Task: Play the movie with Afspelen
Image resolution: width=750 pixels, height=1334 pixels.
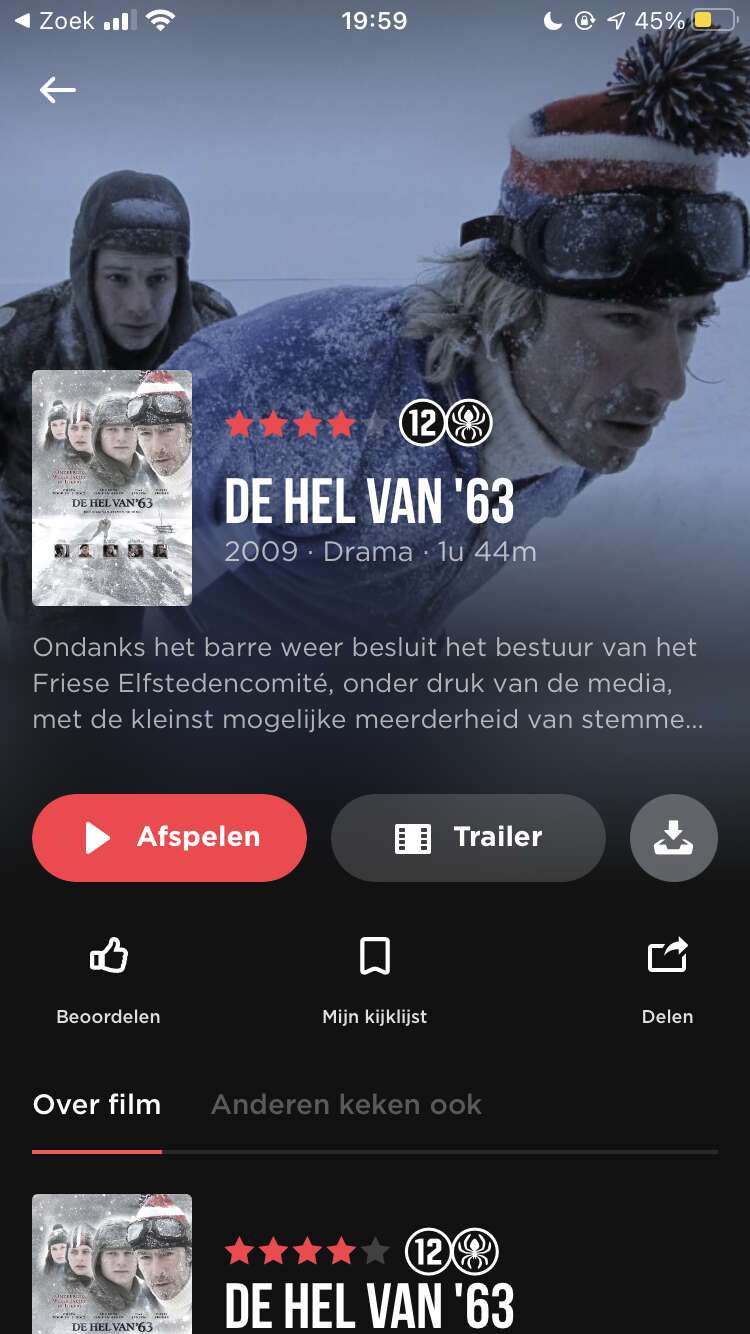Action: click(x=169, y=838)
